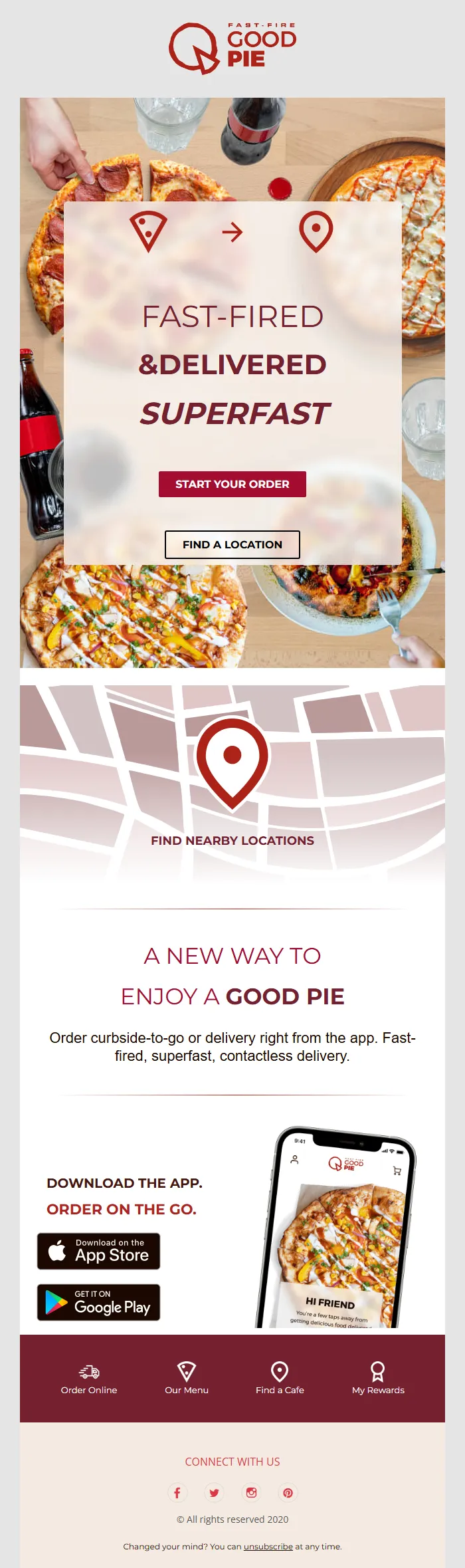View Our Menu
Screen dimensions: 465x1568
(187, 1379)
